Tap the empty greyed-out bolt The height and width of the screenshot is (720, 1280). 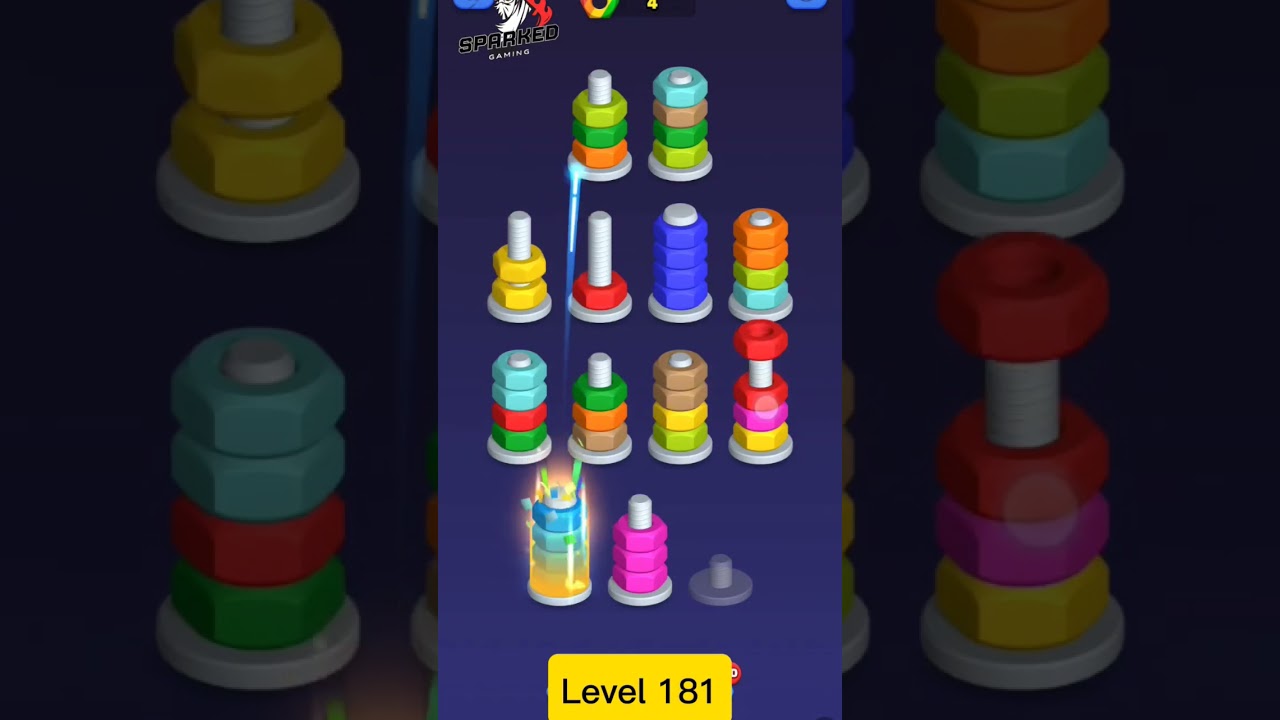click(720, 582)
